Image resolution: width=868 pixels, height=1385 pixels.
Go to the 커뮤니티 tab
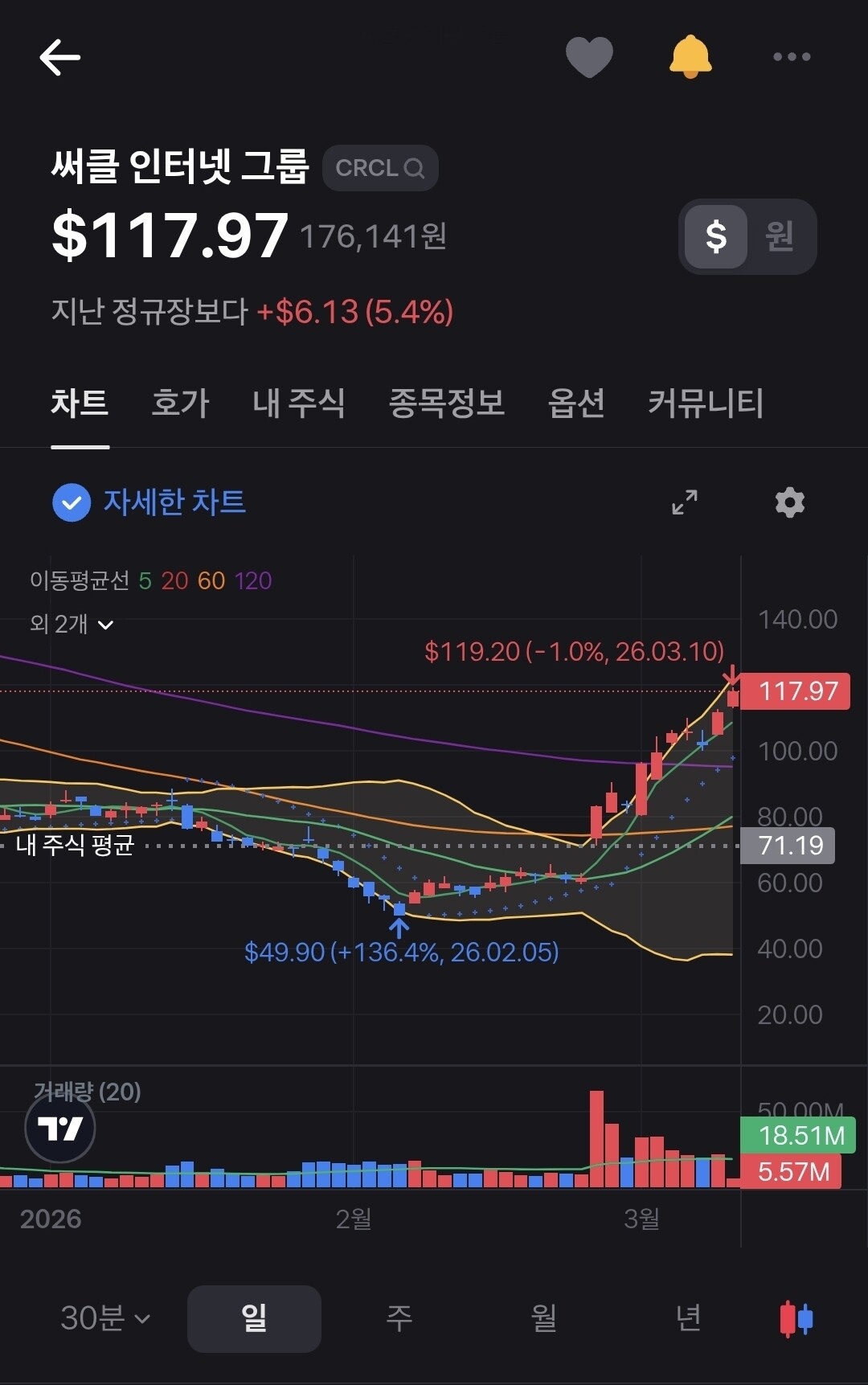point(705,403)
